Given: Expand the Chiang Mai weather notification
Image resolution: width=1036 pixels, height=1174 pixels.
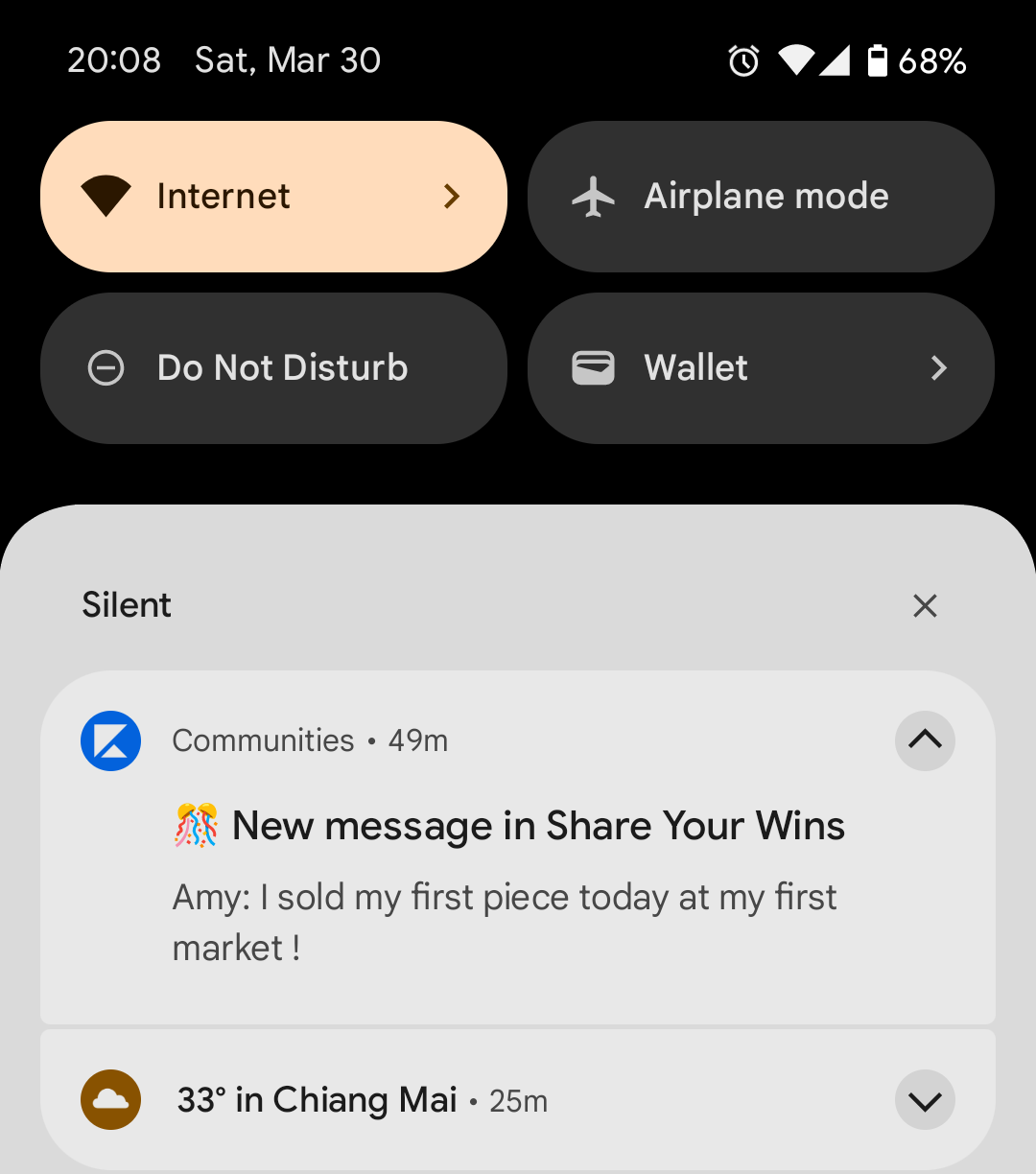Looking at the screenshot, I should (x=925, y=1101).
